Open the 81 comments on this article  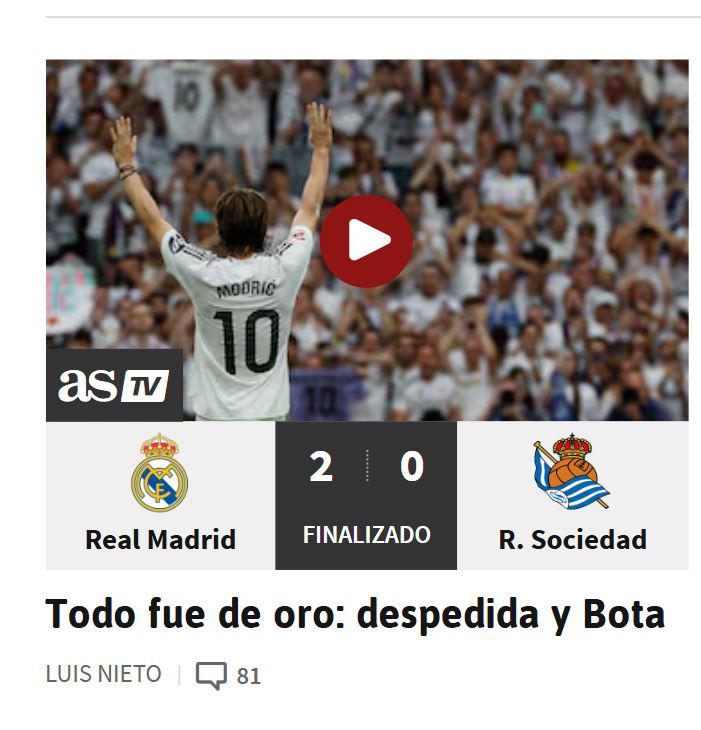[x=228, y=675]
